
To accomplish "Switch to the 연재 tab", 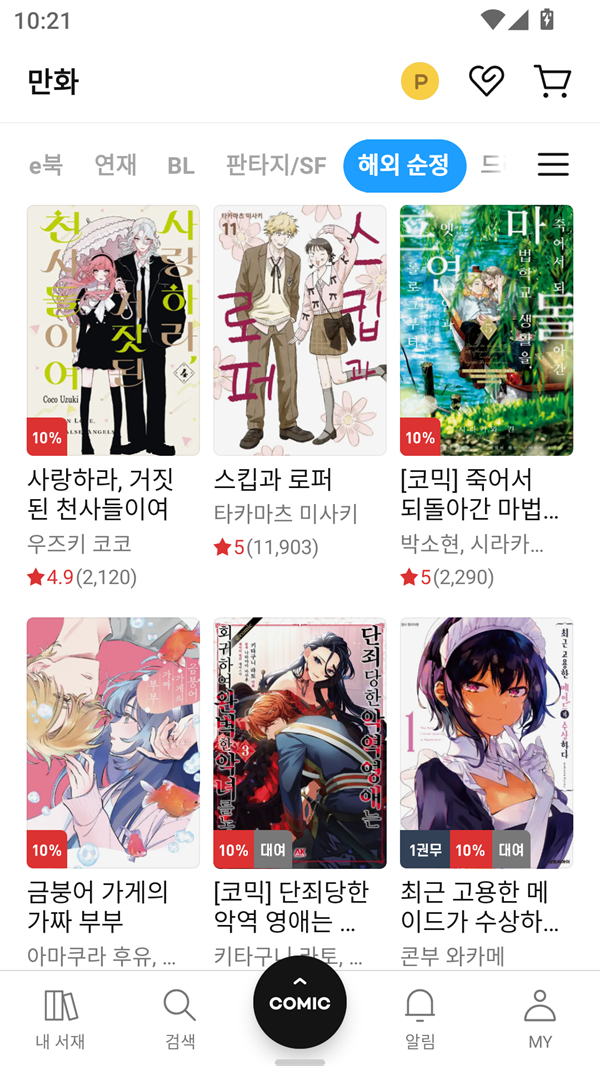I will coord(115,165).
